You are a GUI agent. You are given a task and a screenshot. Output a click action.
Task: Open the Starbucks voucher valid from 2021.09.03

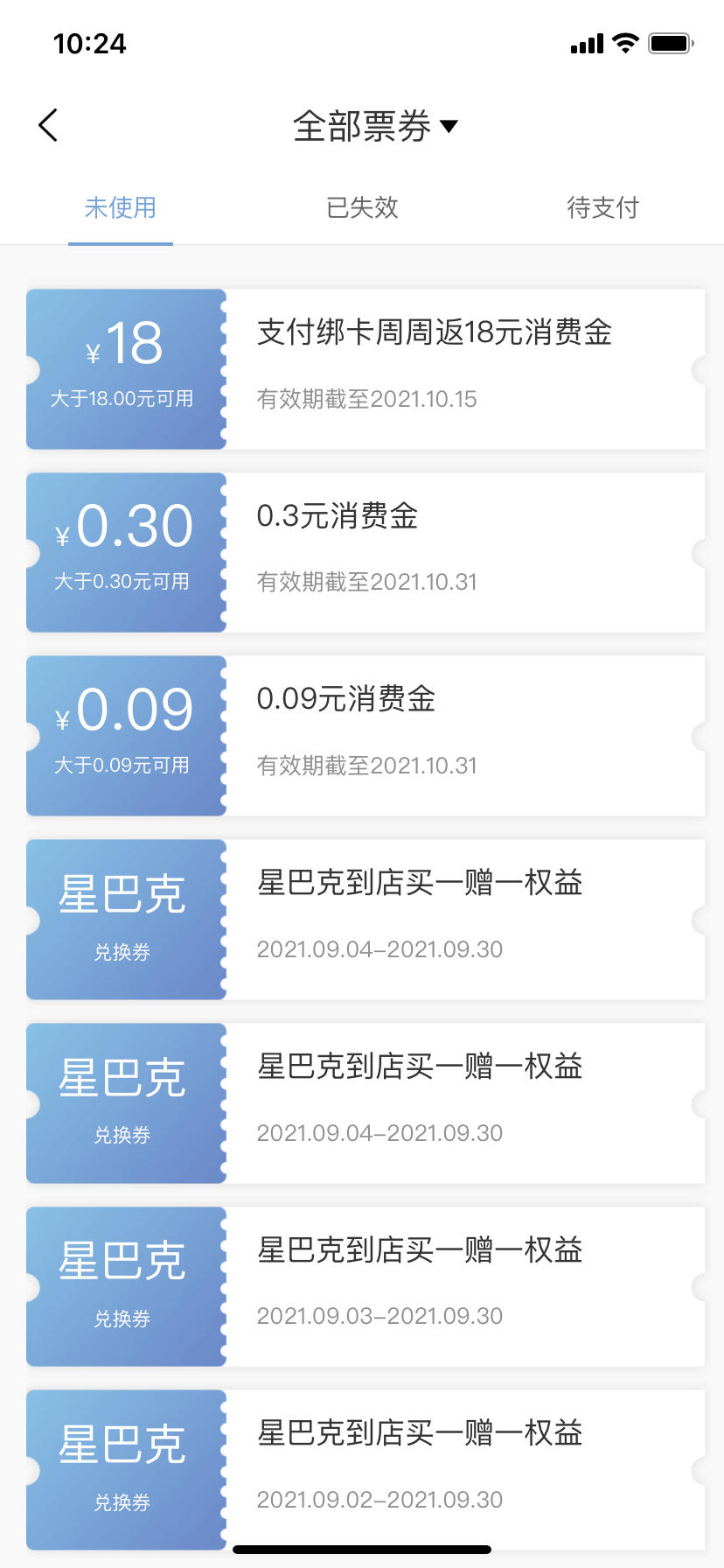[x=365, y=1286]
